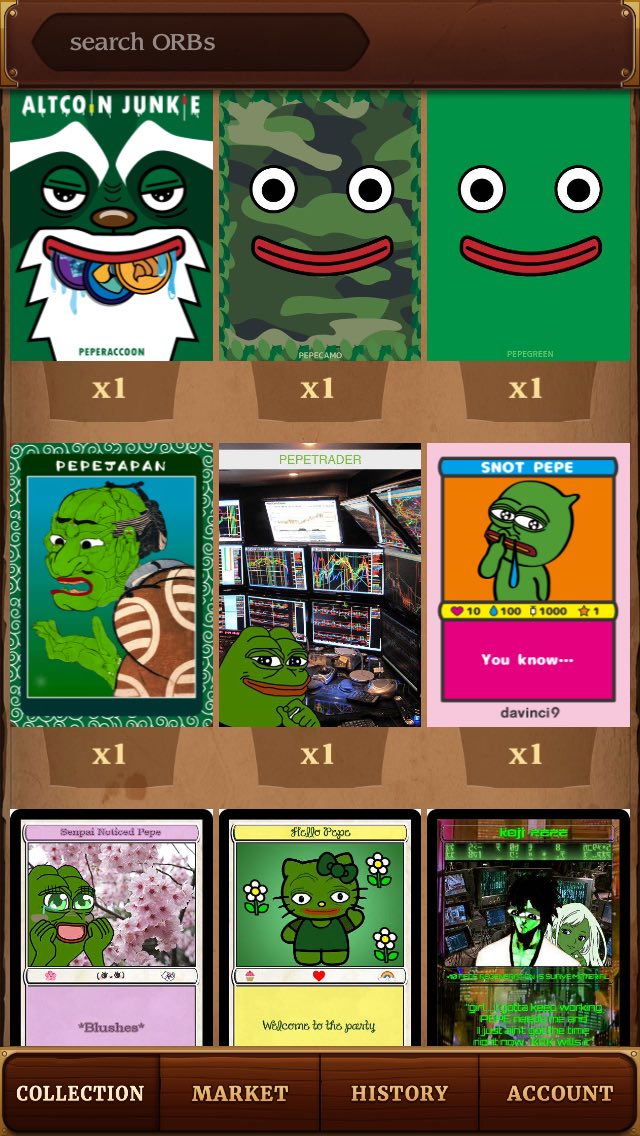The width and height of the screenshot is (640, 1136).
Task: Switch to the Market tab
Action: [240, 1093]
